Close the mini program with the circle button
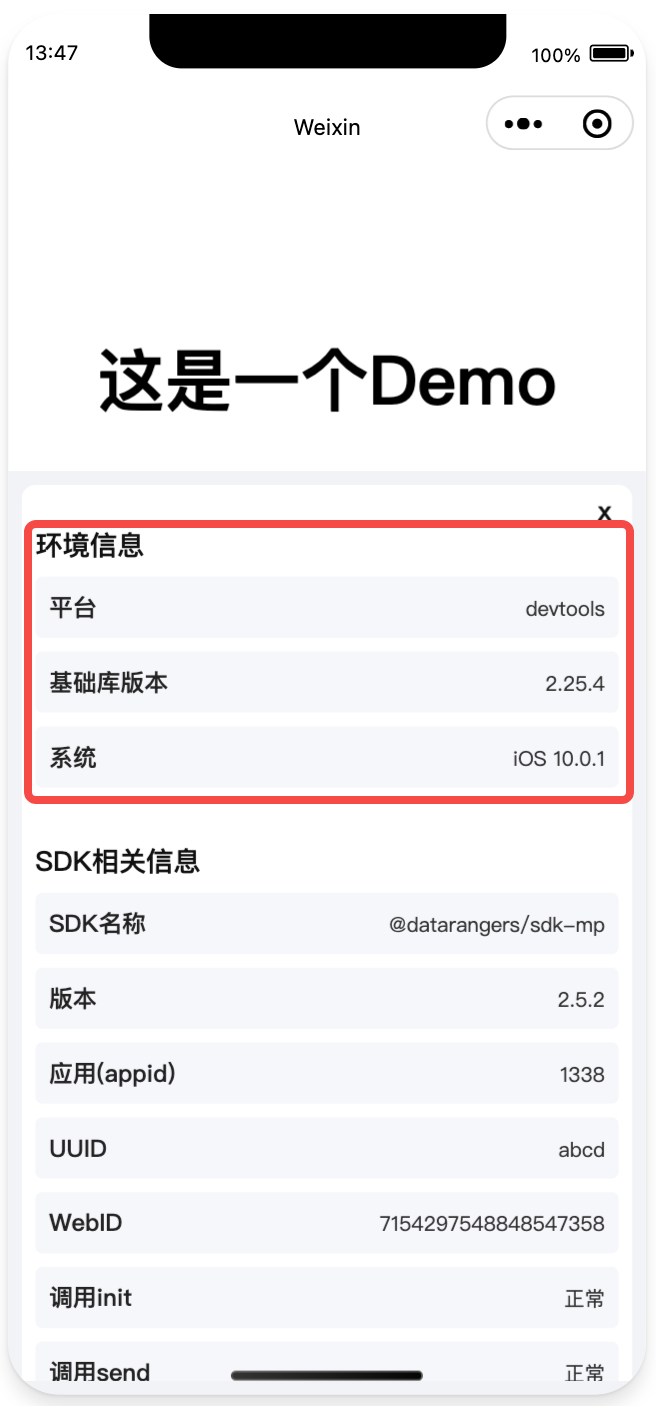This screenshot has width=656, height=1406. (597, 124)
